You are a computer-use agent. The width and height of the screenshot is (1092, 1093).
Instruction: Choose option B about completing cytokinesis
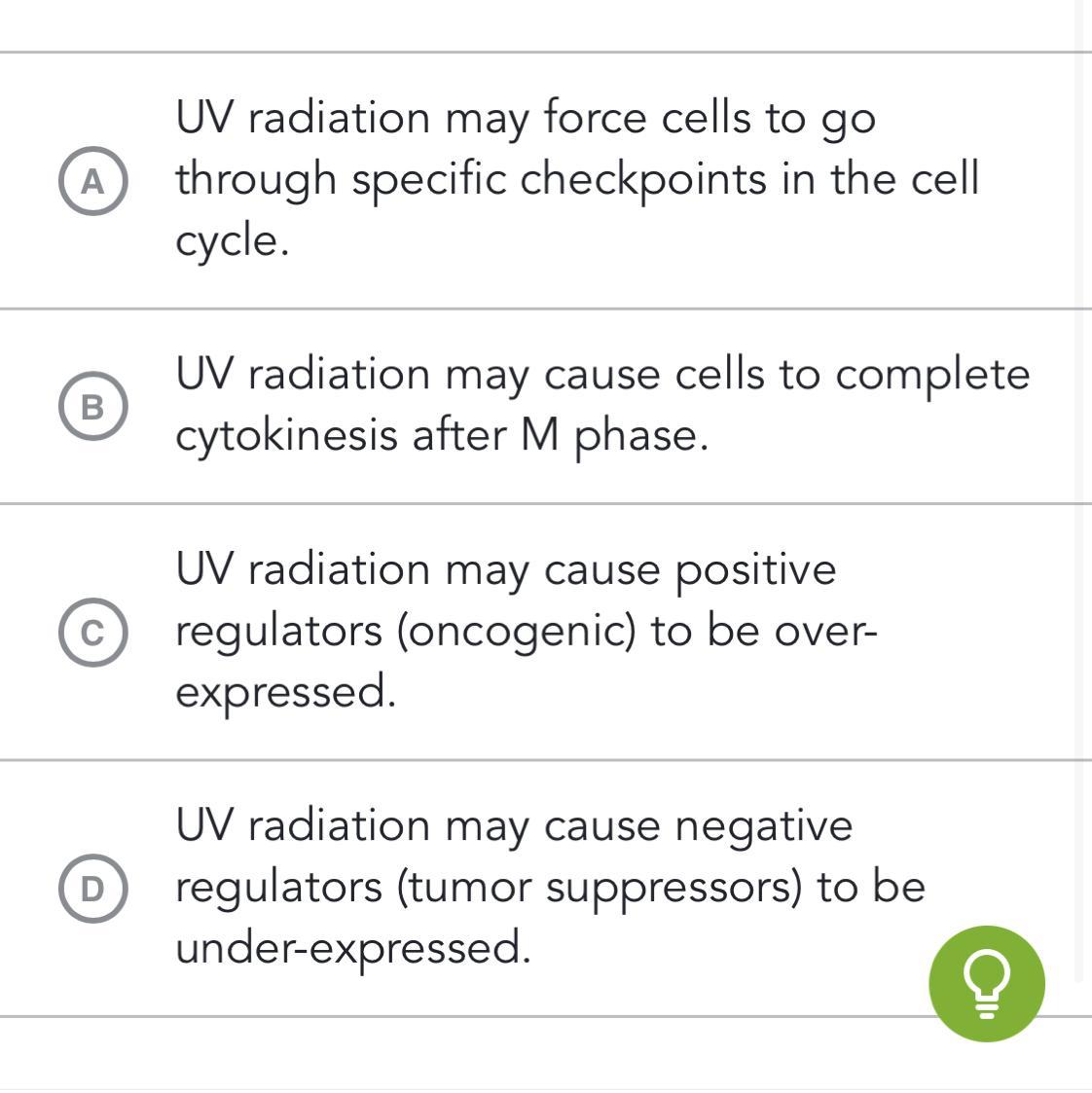(x=92, y=406)
